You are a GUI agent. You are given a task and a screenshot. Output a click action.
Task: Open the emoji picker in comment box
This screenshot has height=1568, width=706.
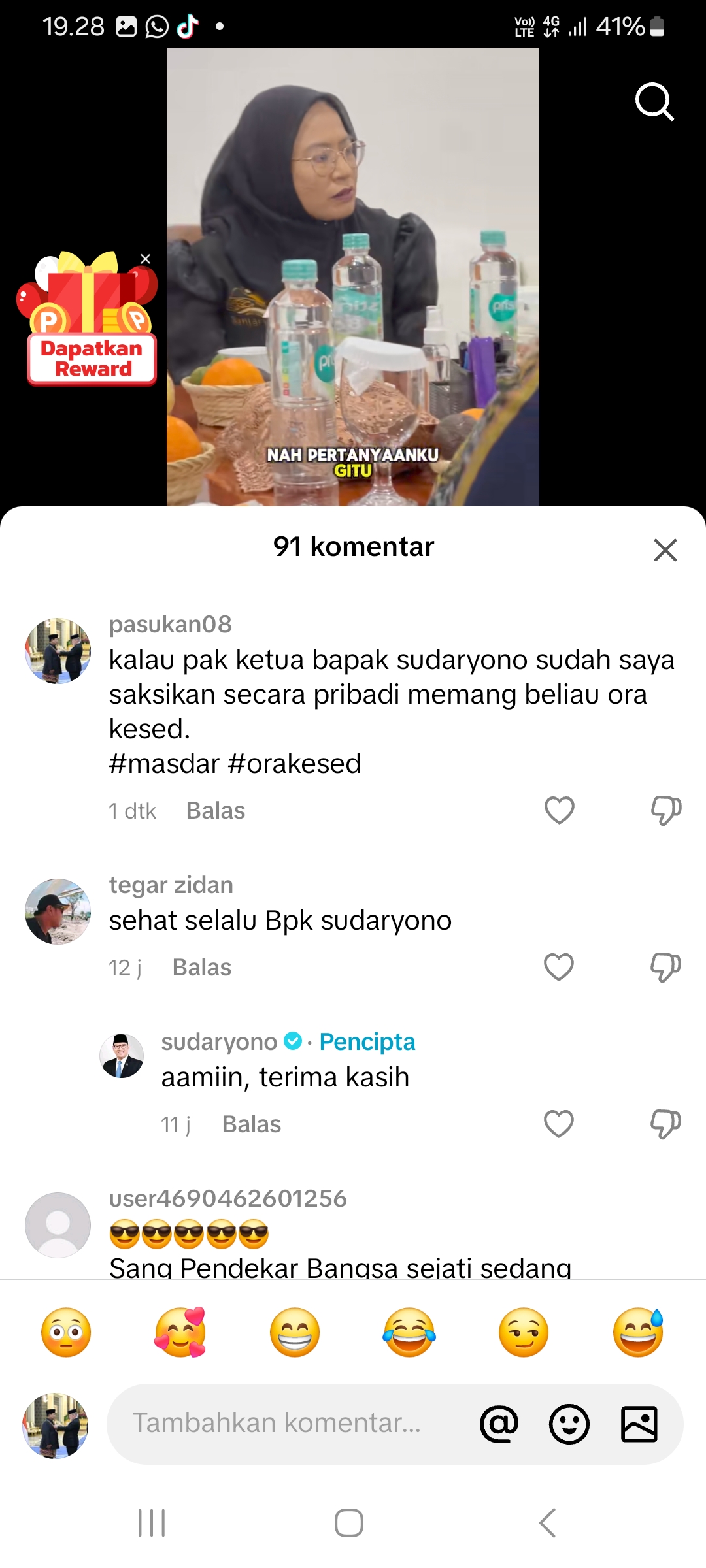tap(569, 1424)
